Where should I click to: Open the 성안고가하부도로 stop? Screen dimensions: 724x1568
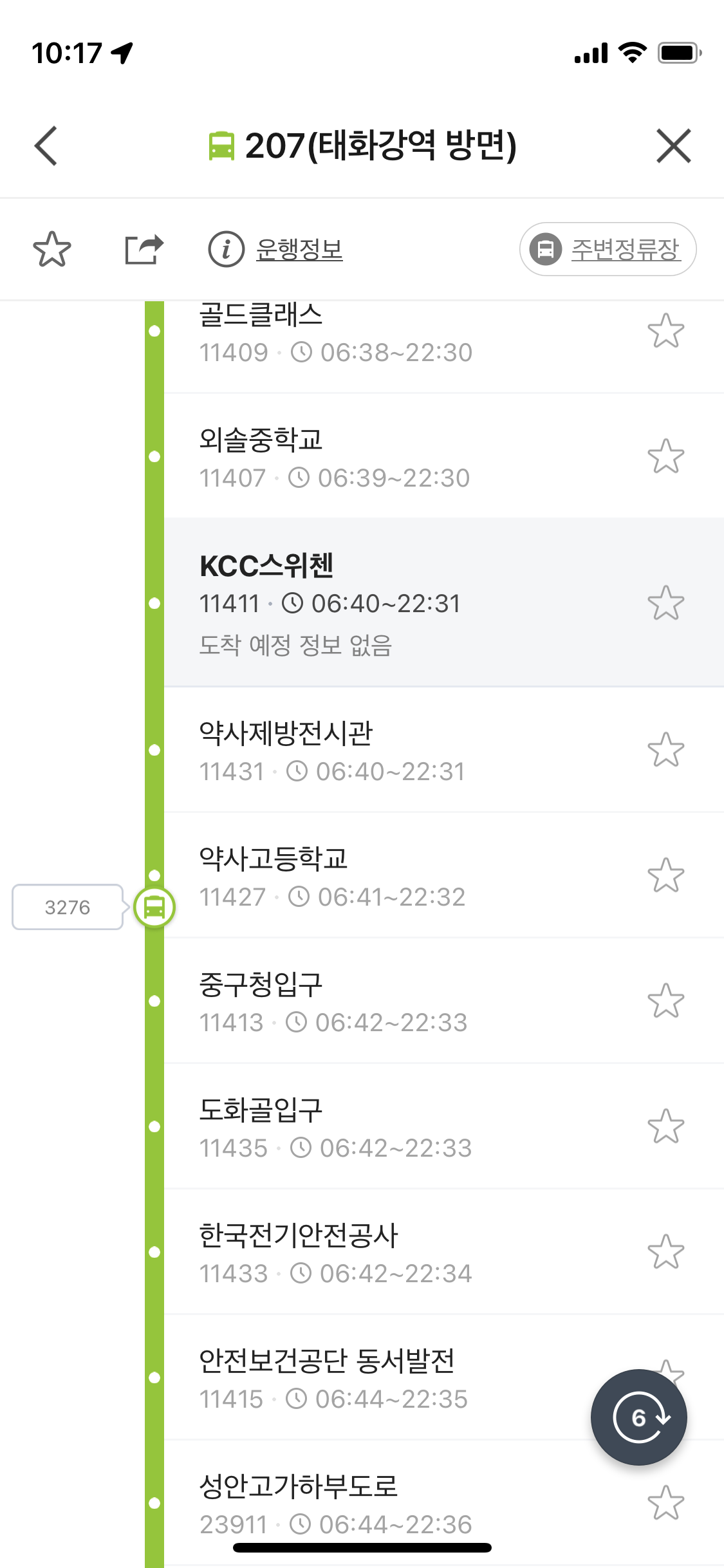[x=386, y=1503]
